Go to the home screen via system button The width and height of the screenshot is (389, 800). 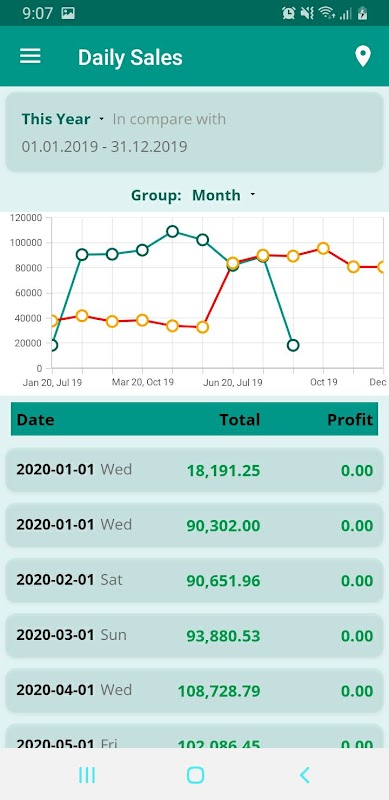[x=195, y=775]
